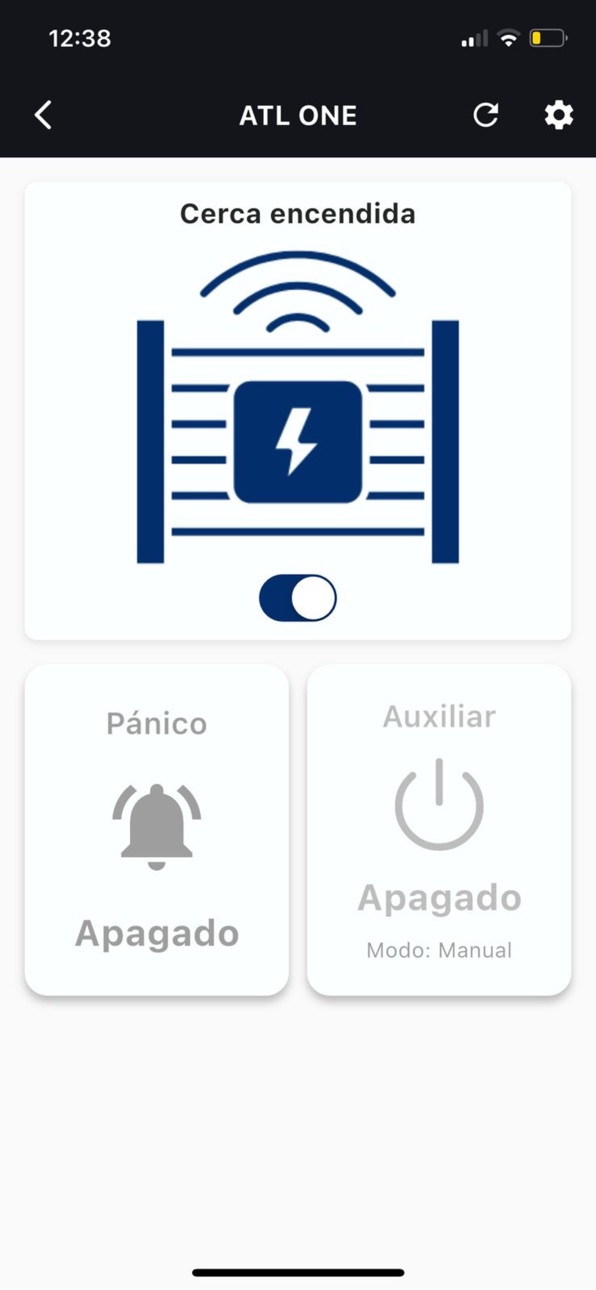Open the settings gear
This screenshot has width=596, height=1290.
(x=559, y=115)
